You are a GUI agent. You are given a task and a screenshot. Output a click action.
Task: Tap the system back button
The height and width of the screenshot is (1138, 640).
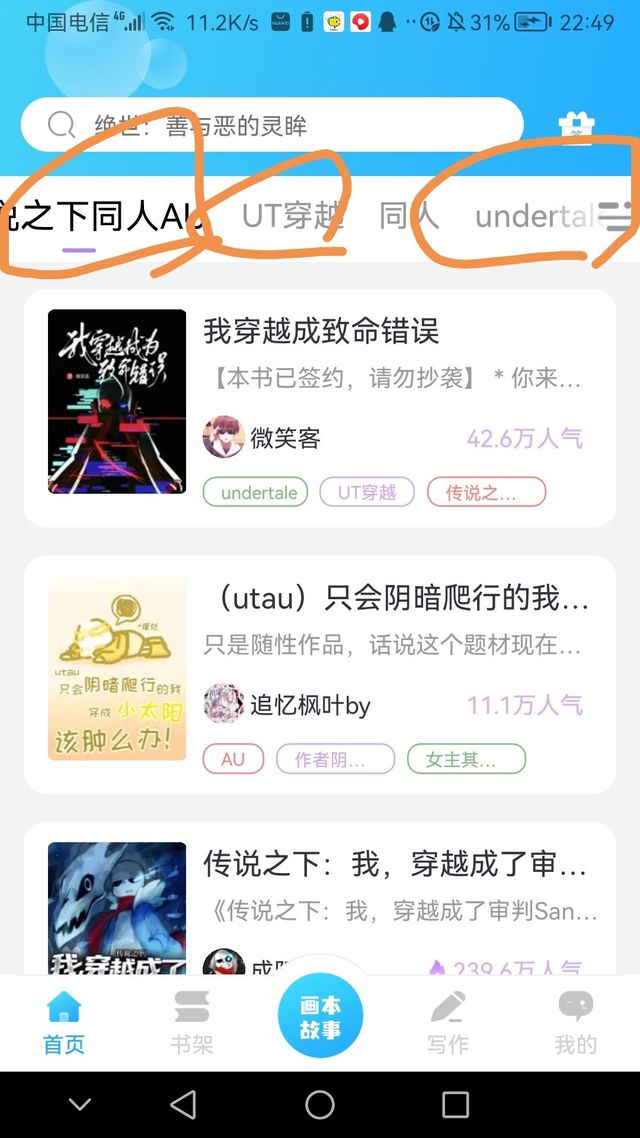click(183, 1104)
